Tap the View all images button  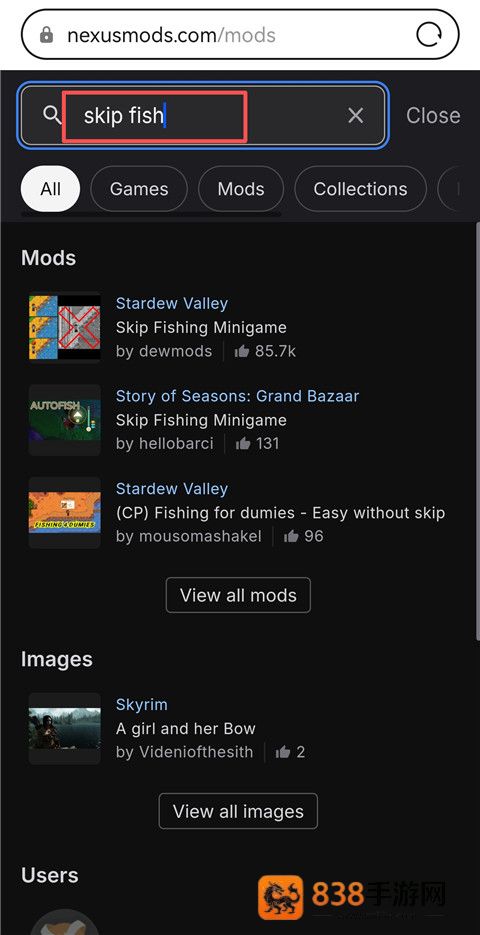pos(238,811)
